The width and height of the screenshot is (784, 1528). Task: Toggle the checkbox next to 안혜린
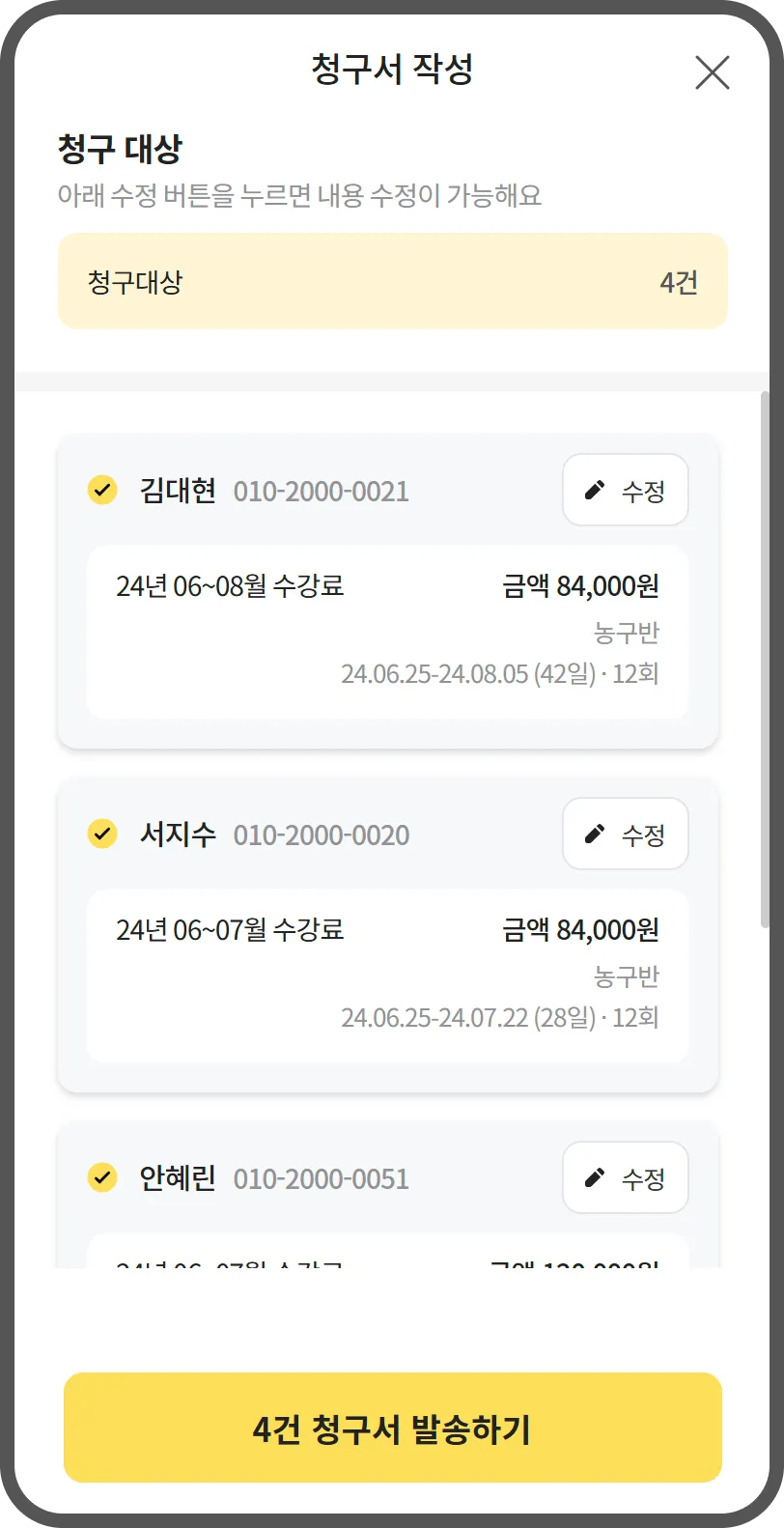pyautogui.click(x=102, y=1177)
